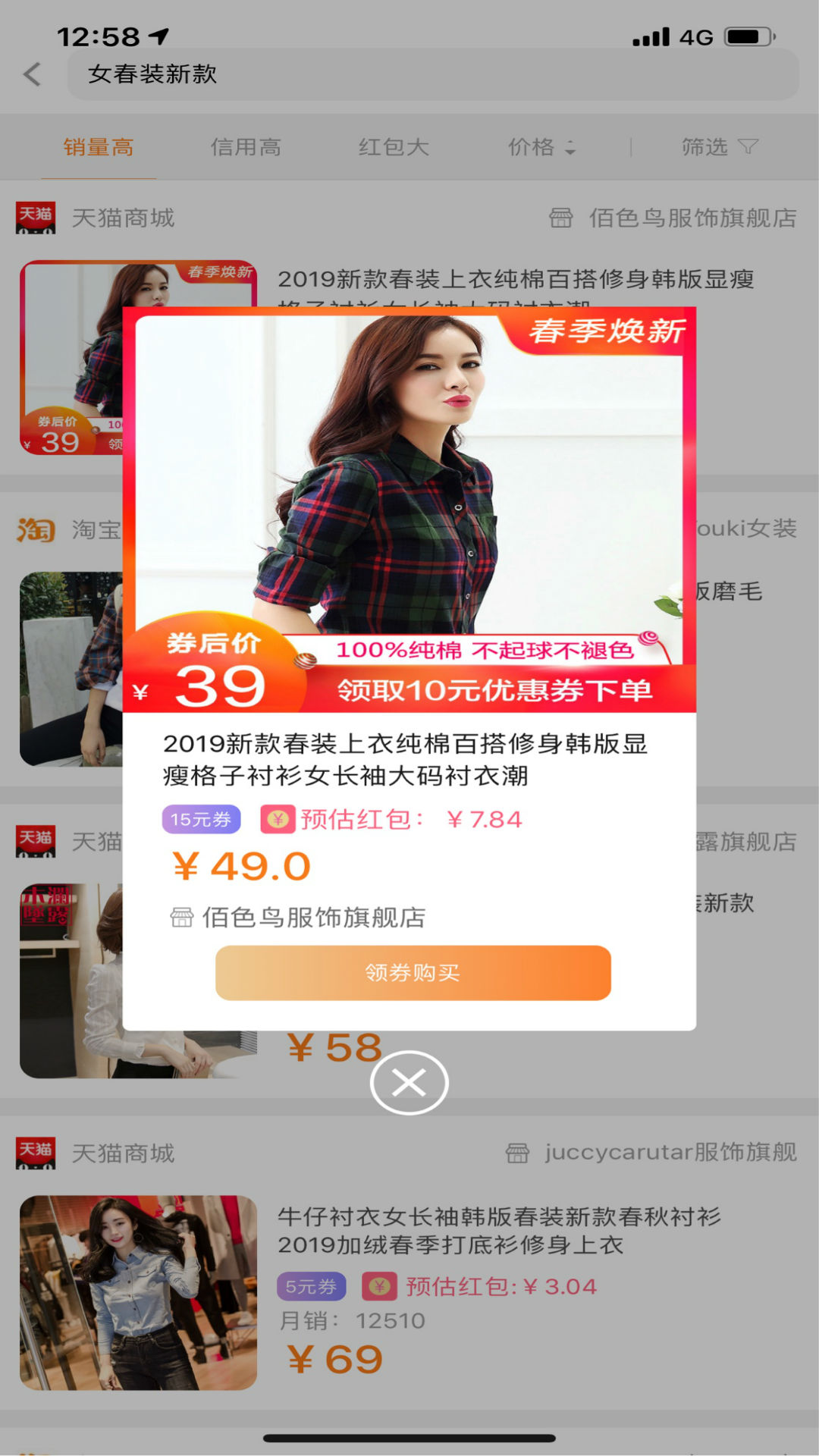819x1456 pixels.
Task: Select the 红包大 sort tab
Action: tap(394, 147)
